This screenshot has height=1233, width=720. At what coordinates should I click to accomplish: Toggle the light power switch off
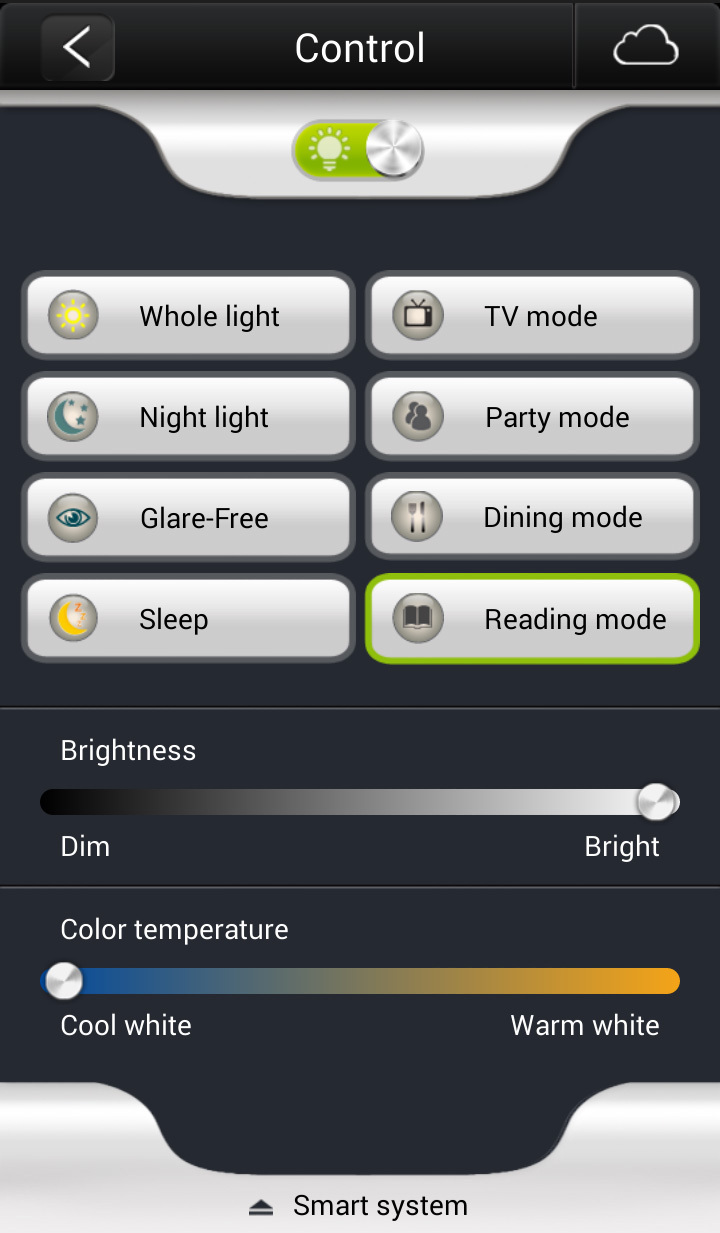pos(358,151)
